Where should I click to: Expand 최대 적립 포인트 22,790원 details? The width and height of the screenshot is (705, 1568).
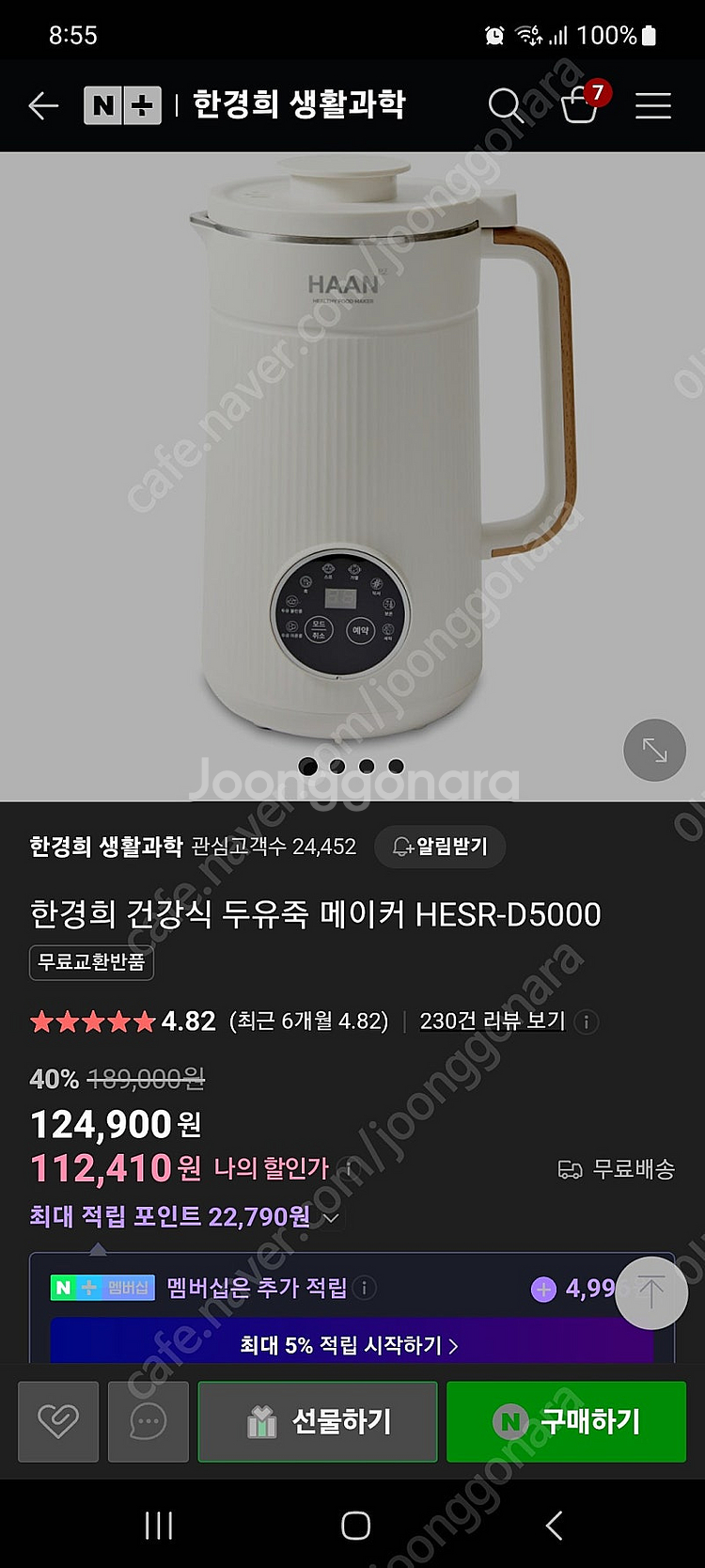pos(331,1217)
